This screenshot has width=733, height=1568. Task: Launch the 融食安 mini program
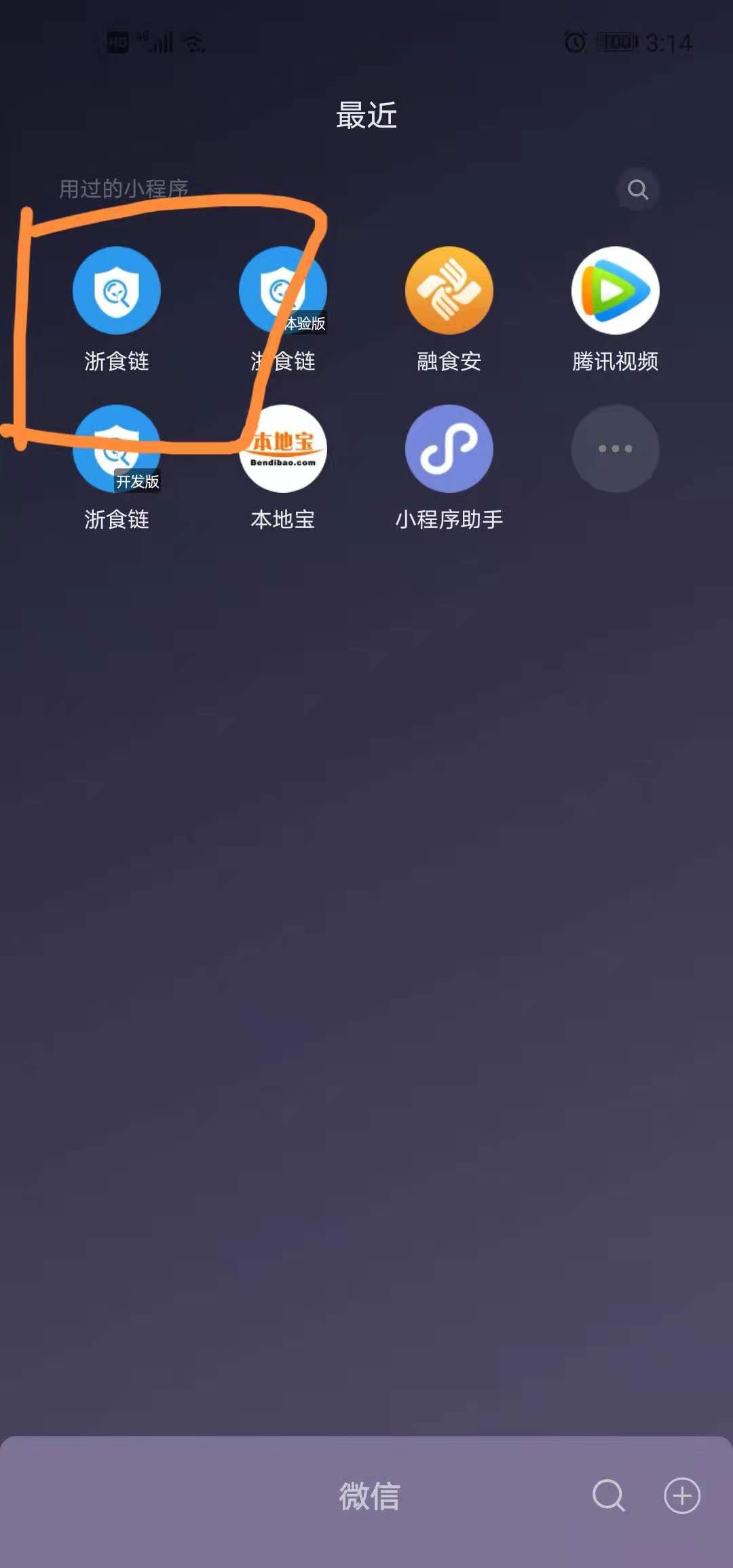[449, 291]
